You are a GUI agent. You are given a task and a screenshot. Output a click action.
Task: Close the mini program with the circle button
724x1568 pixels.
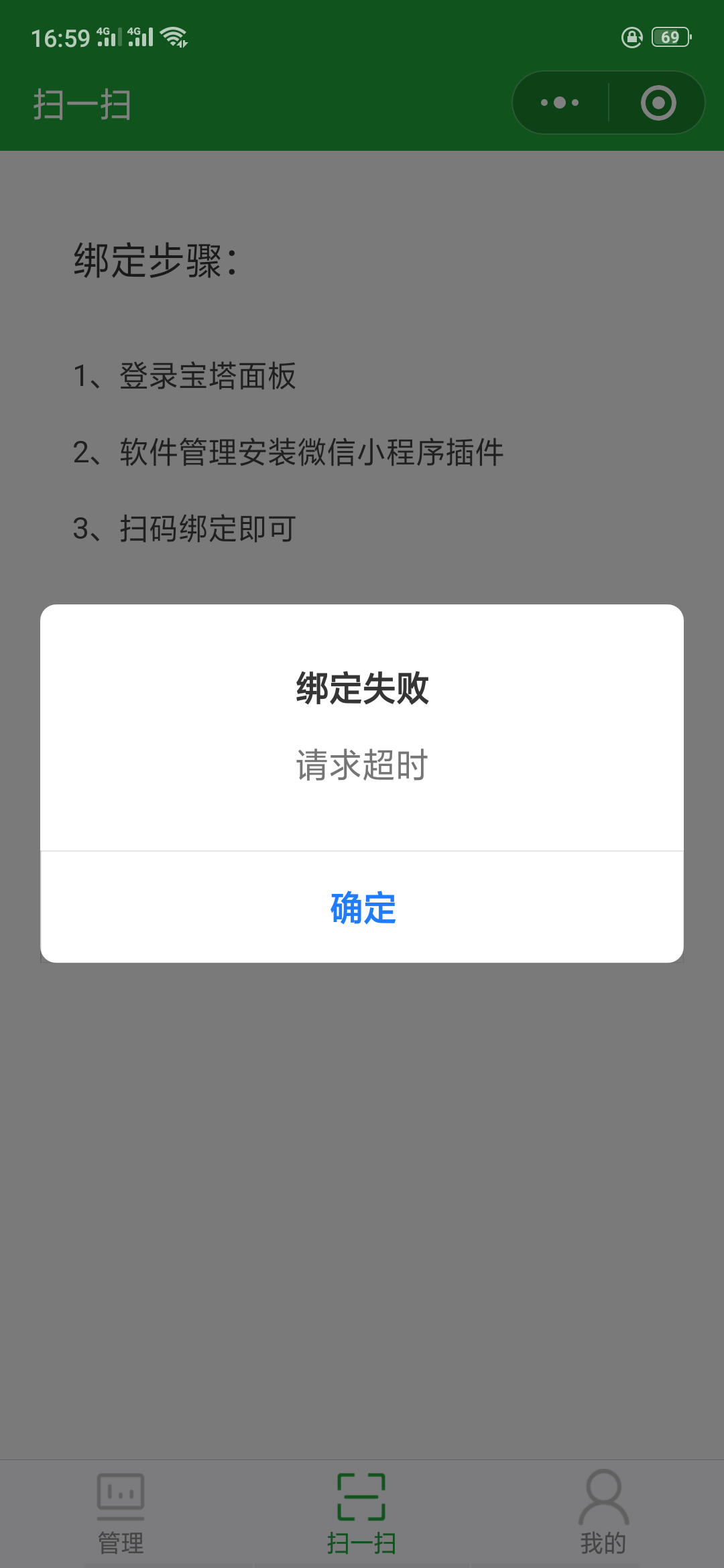pyautogui.click(x=658, y=103)
